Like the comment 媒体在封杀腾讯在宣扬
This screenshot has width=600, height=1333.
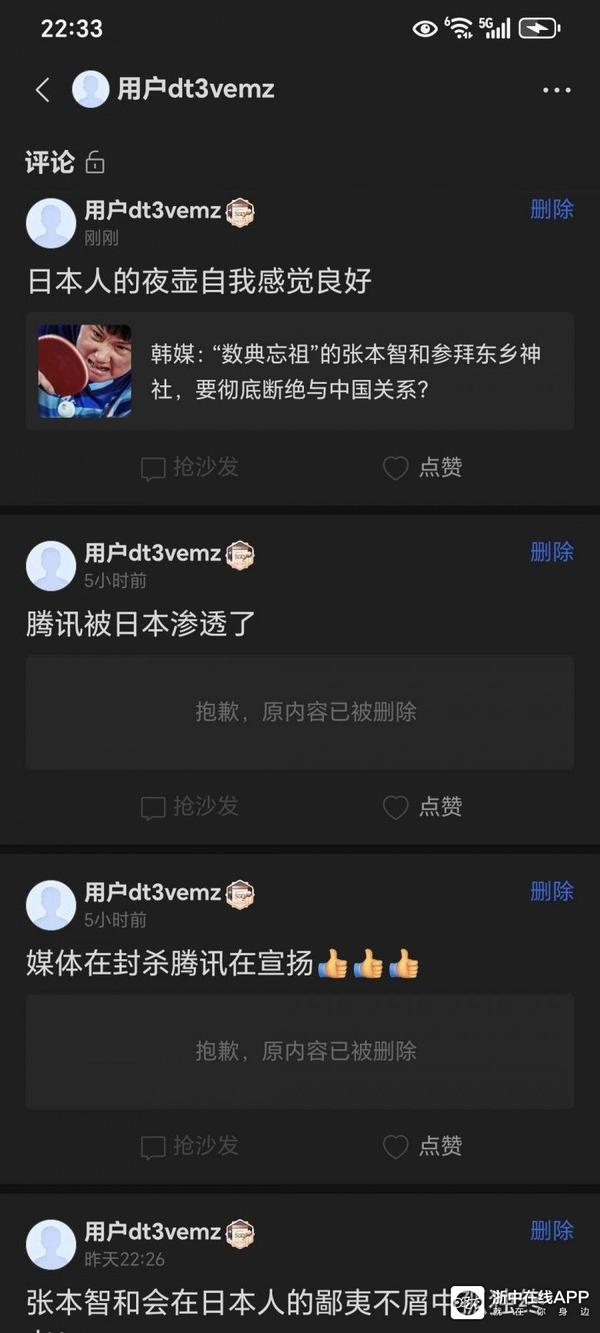[422, 1145]
